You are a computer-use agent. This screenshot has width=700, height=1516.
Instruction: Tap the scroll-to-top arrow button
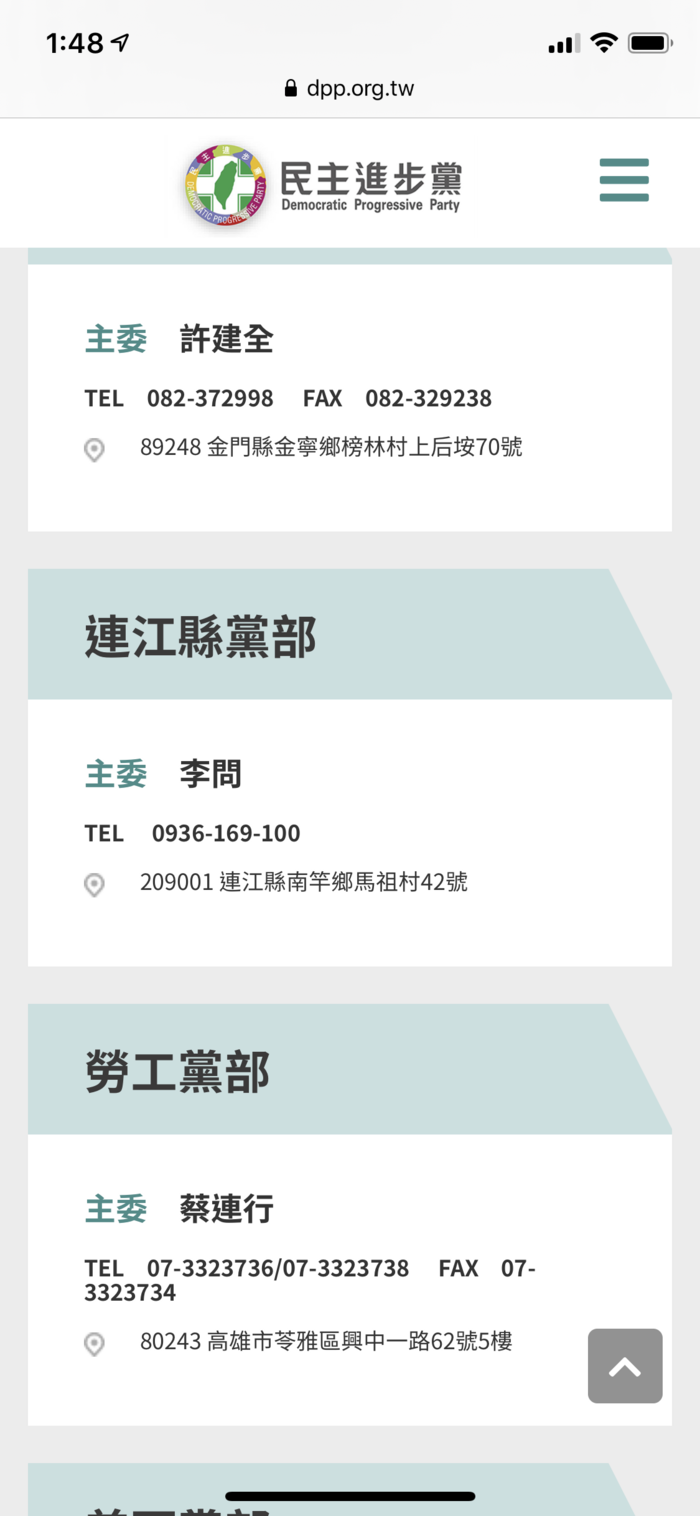[625, 1366]
